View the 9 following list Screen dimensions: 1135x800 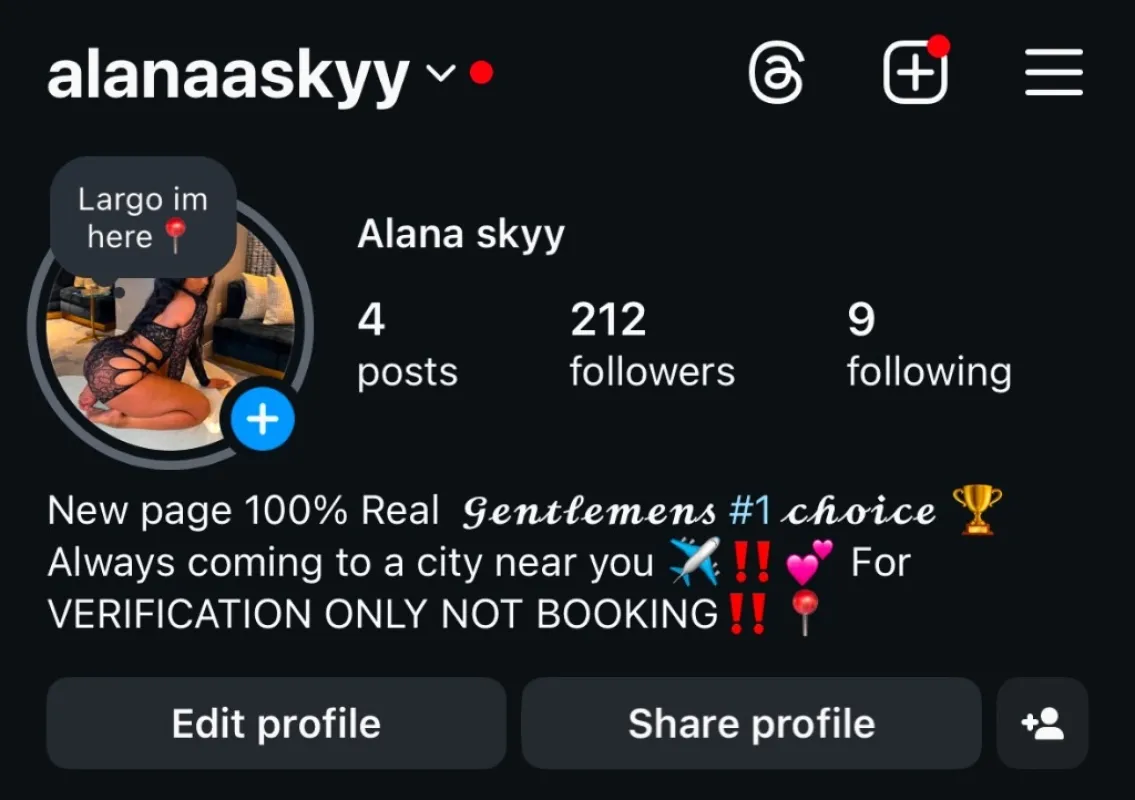929,345
